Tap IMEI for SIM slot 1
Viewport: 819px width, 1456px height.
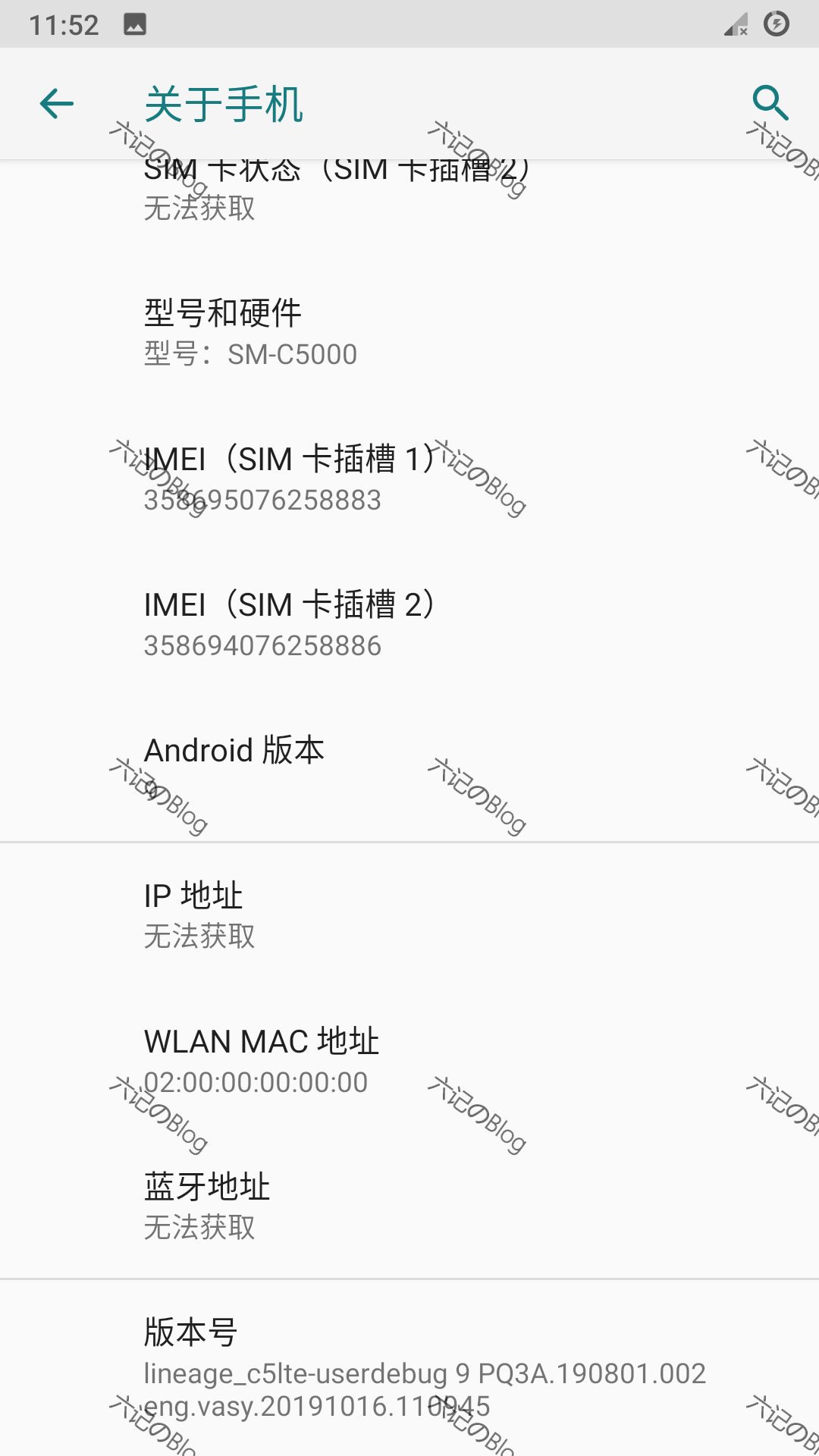[409, 479]
